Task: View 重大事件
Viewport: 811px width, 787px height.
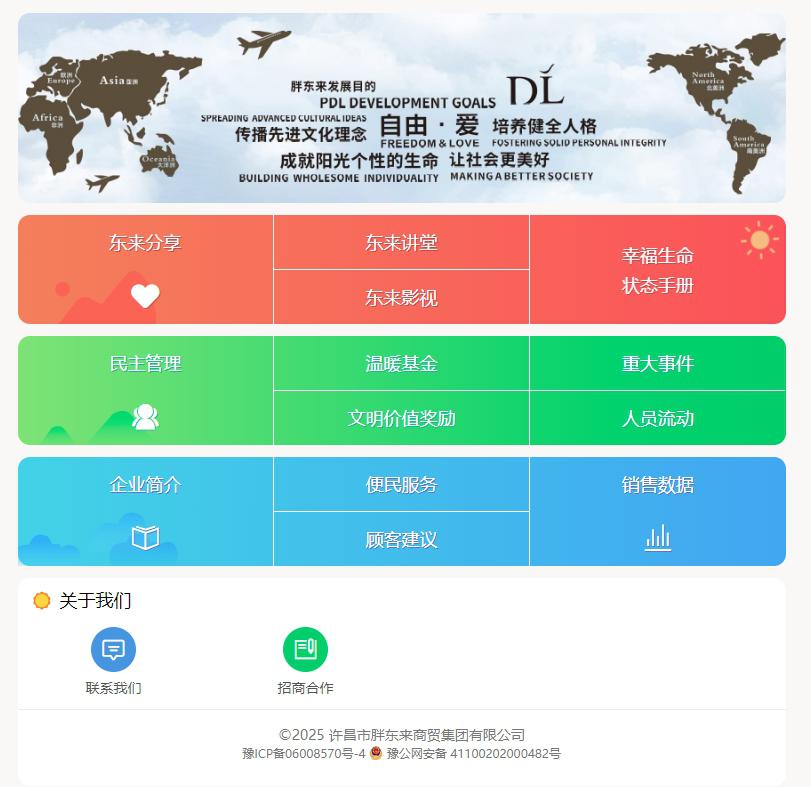Action: pos(657,364)
